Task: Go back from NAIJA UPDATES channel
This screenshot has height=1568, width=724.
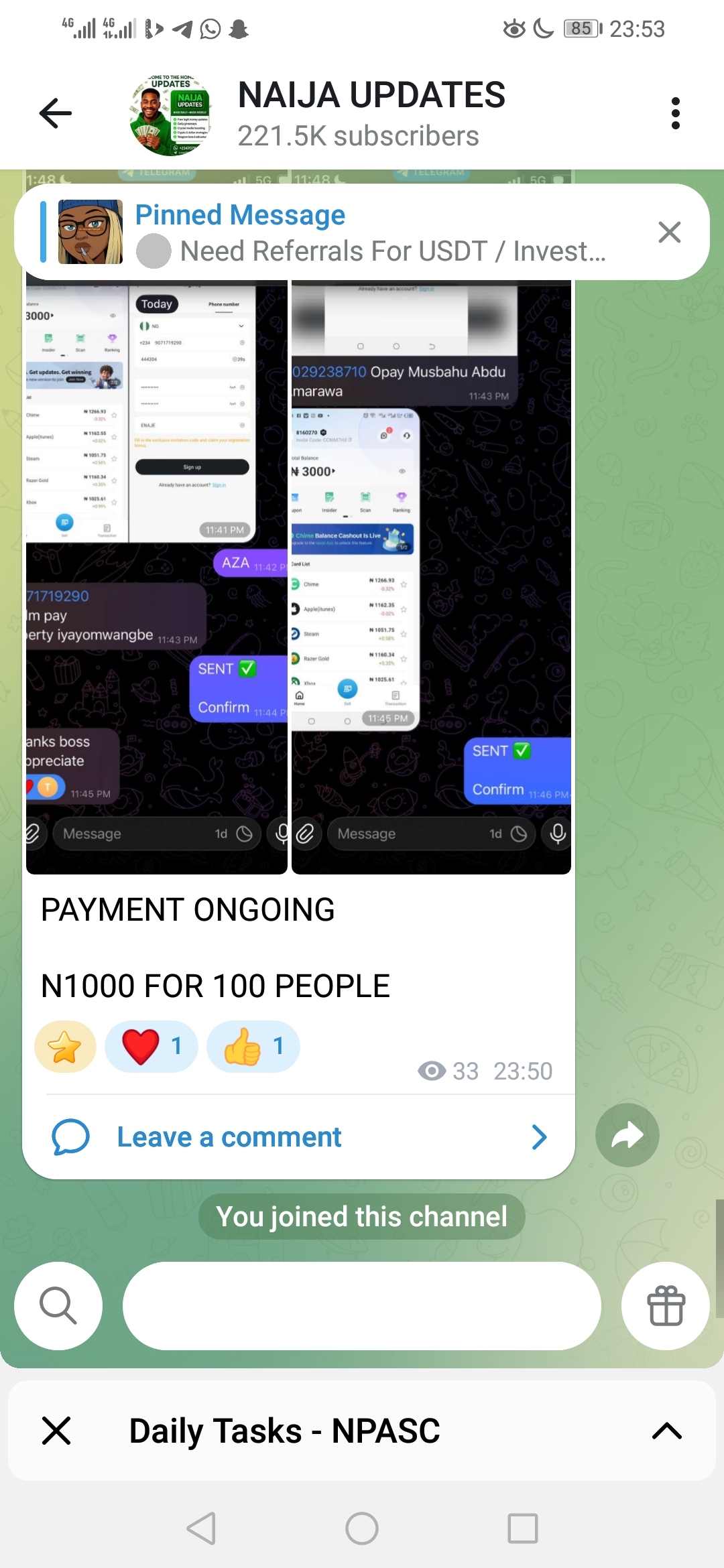Action: (56, 113)
